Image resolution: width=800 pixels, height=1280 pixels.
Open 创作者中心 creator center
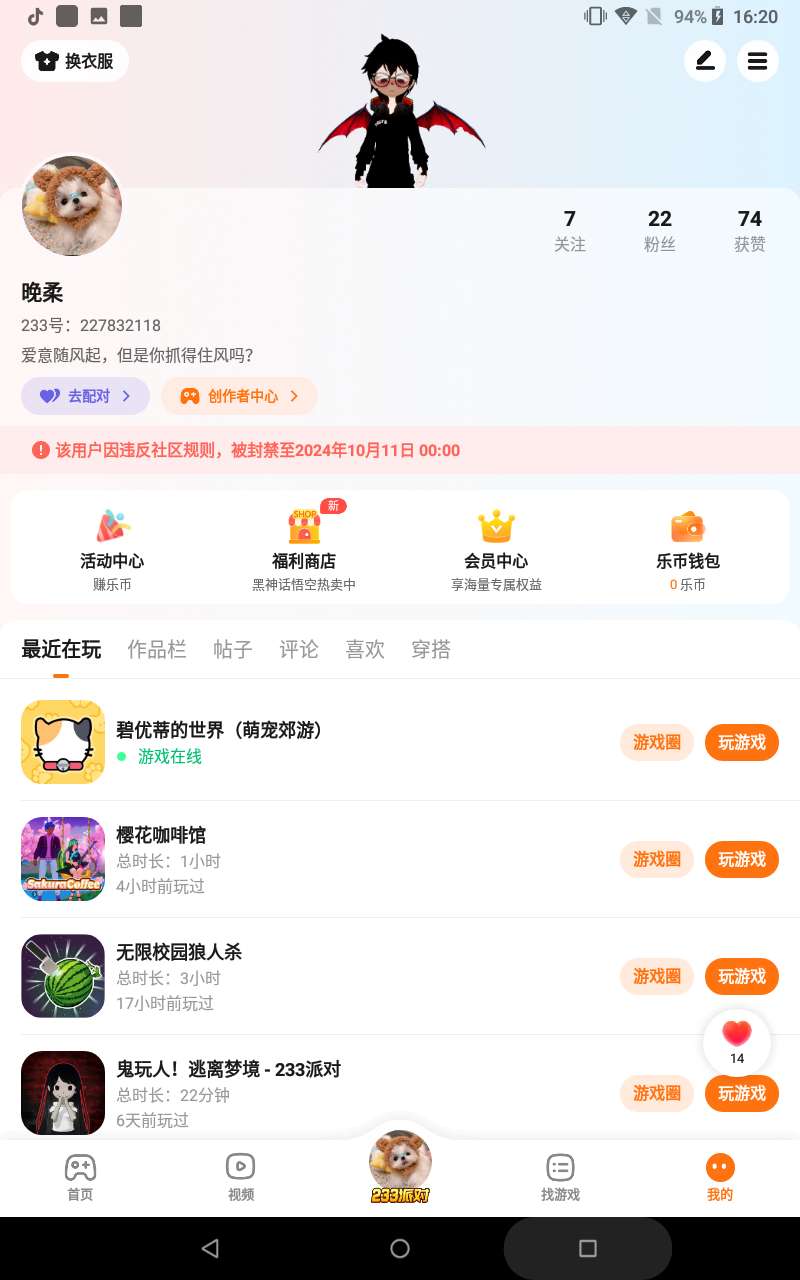point(239,396)
